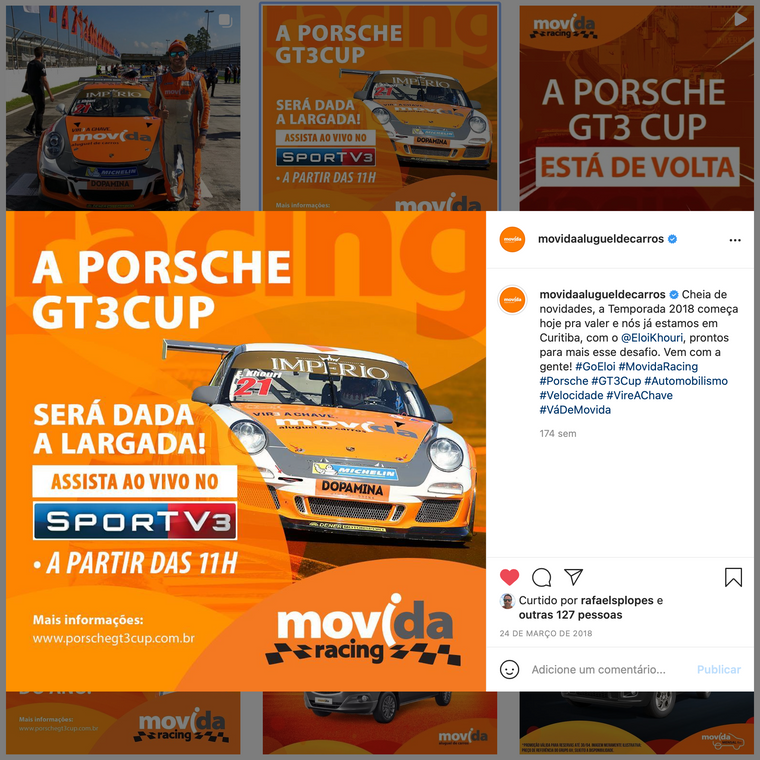The height and width of the screenshot is (760, 760).
Task: Open the #Automobilismo hashtag
Action: pyautogui.click(x=686, y=381)
